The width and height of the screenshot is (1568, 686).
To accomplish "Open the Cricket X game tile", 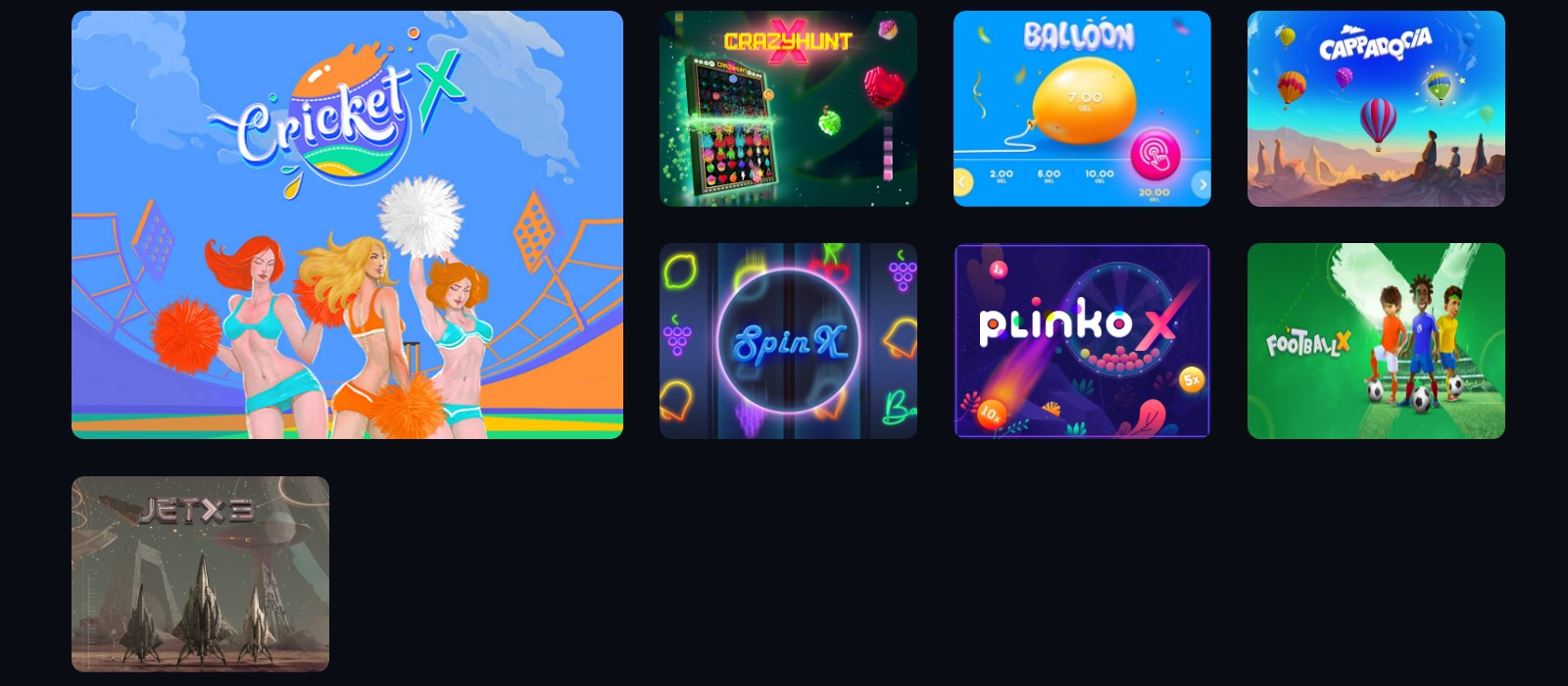I will [347, 224].
